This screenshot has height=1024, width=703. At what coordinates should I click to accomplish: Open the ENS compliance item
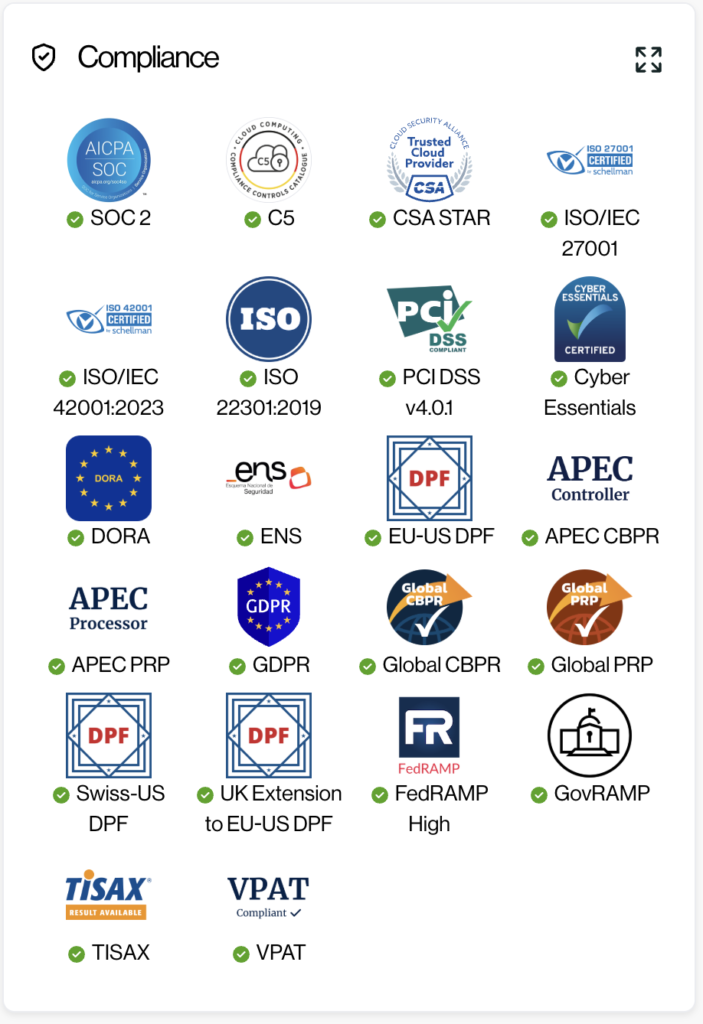tap(269, 478)
